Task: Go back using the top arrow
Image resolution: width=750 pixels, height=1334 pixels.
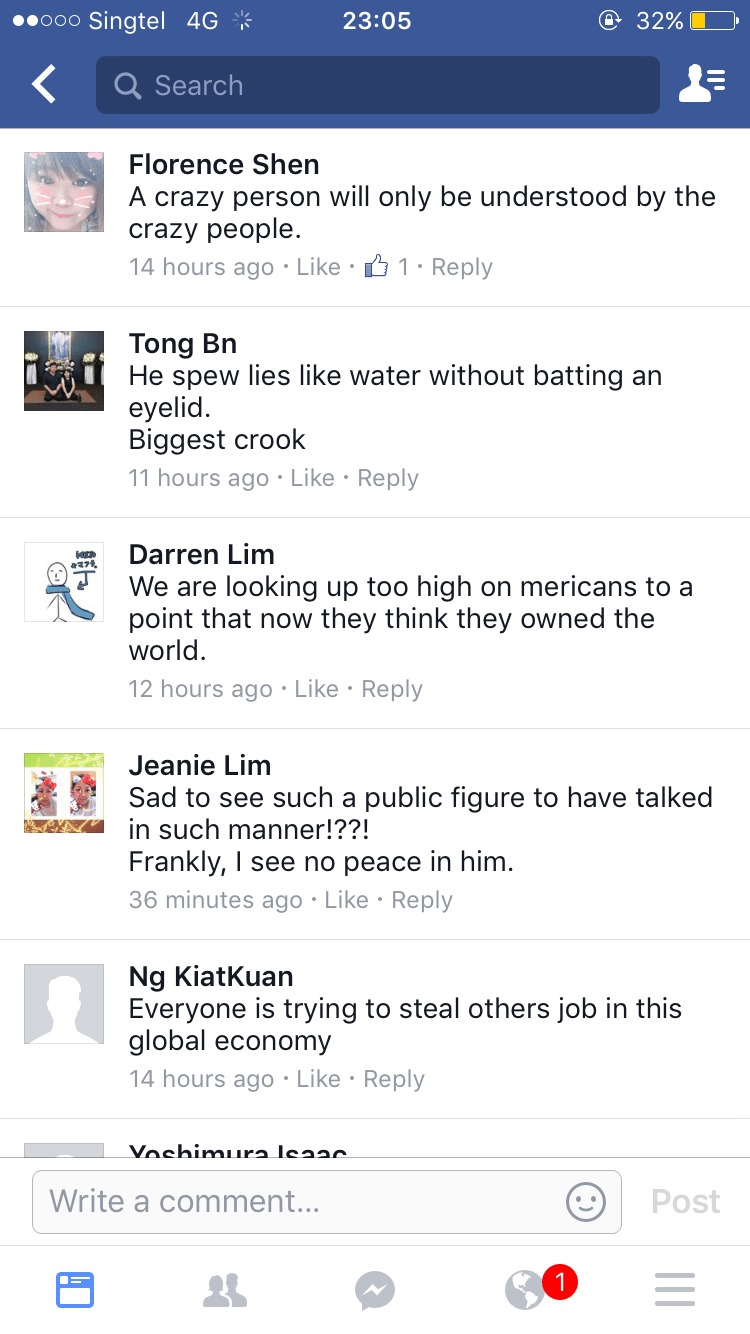Action: pyautogui.click(x=44, y=86)
